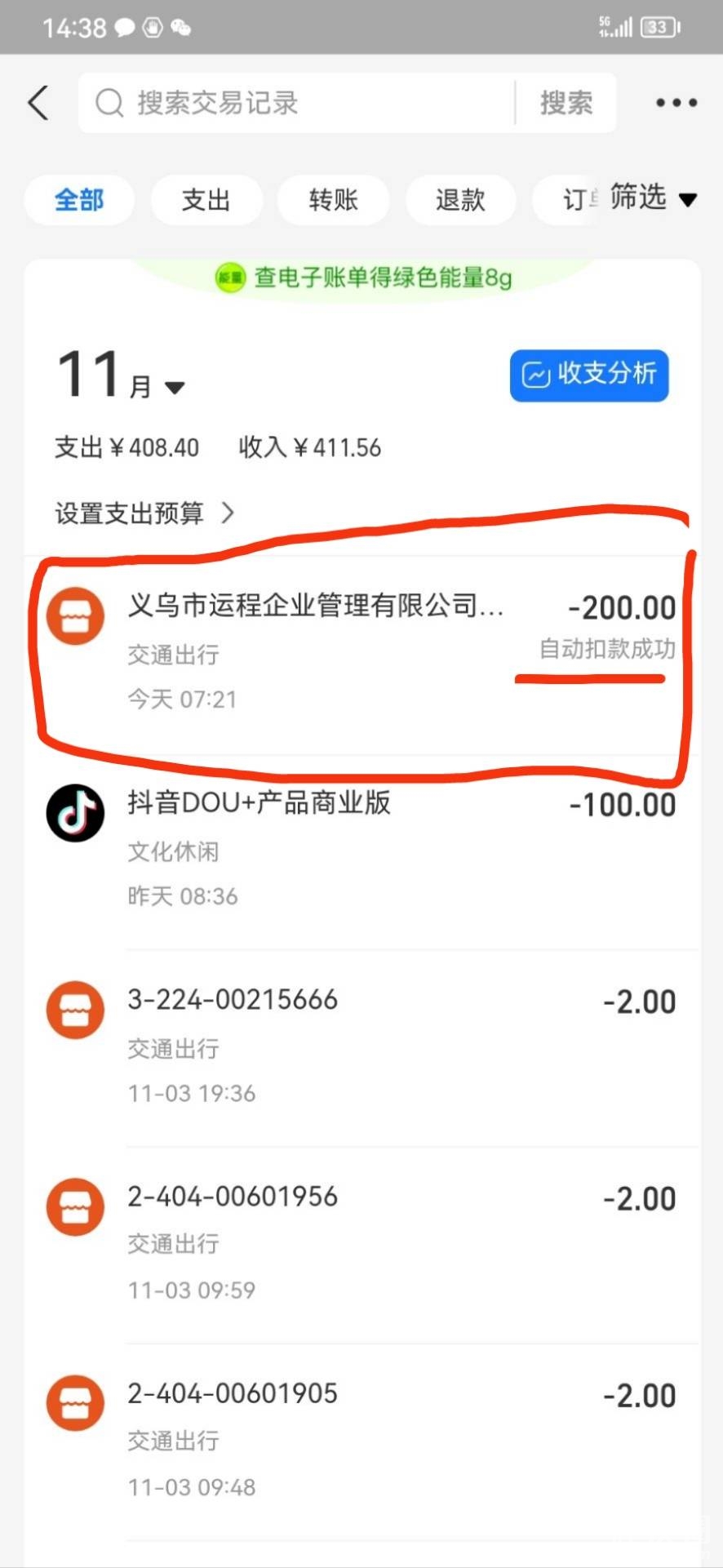Screen dimensions: 723x1568
Task: Tap the 搜索 button
Action: 566,104
